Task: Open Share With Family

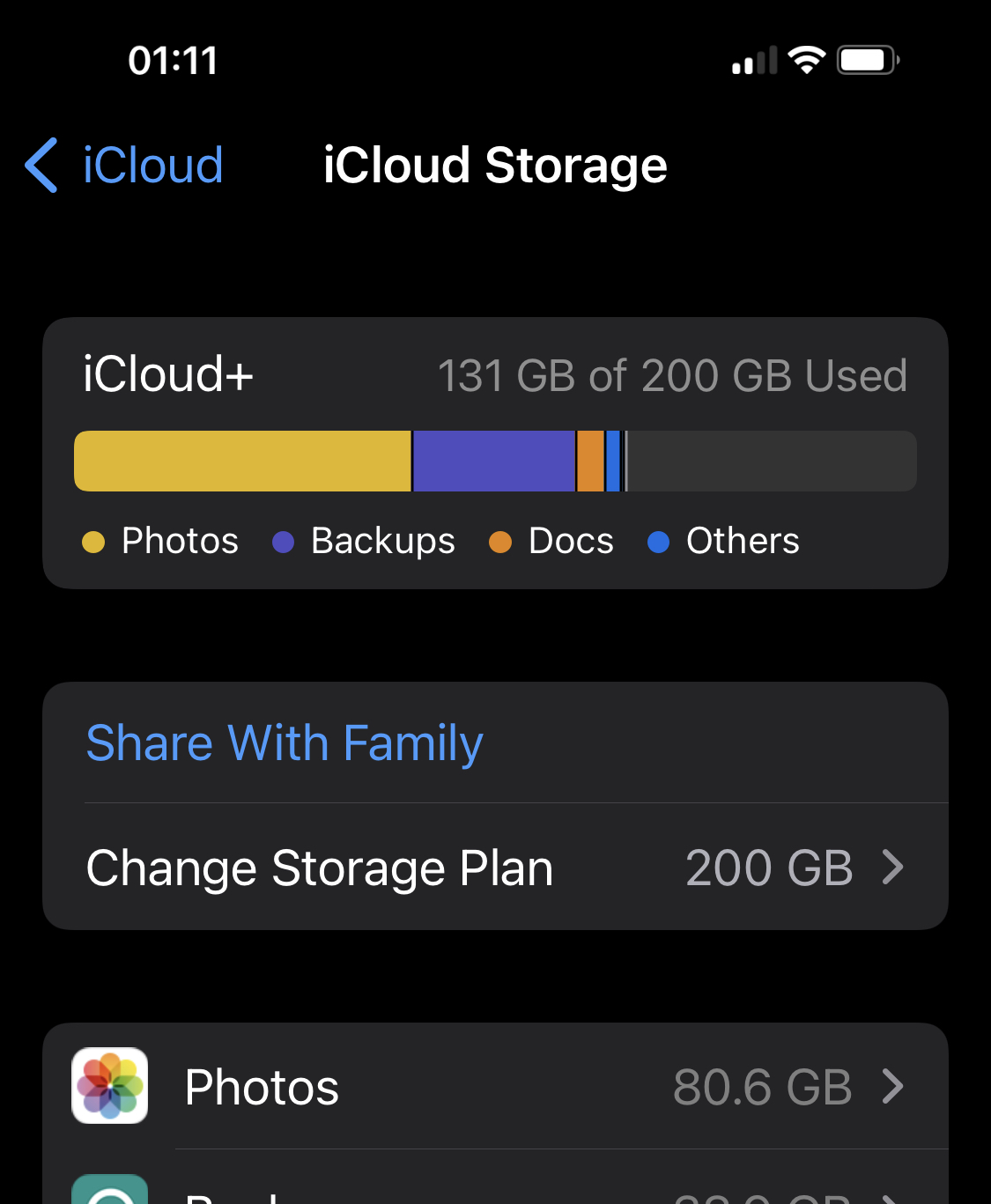Action: [285, 743]
